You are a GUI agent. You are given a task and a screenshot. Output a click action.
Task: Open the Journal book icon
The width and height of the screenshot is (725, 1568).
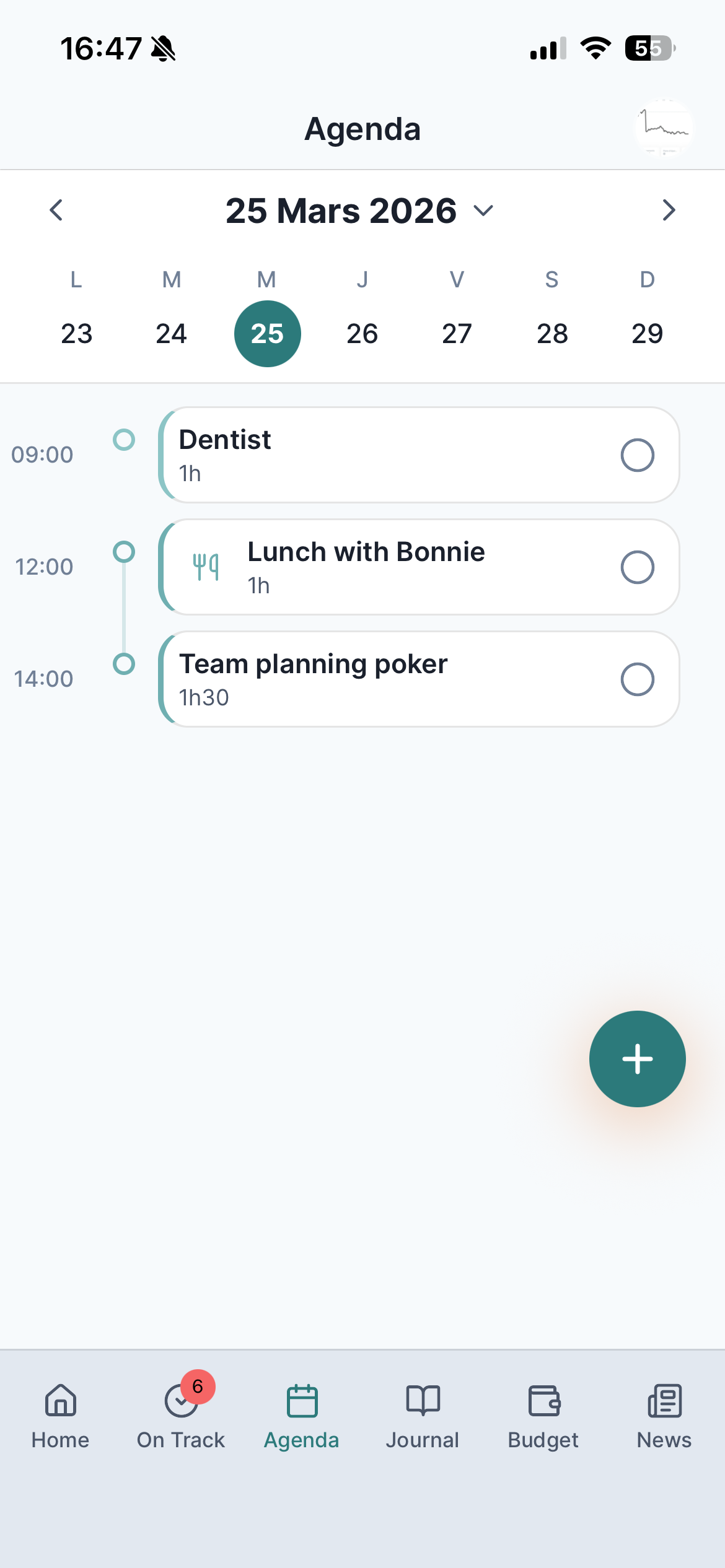(422, 1400)
